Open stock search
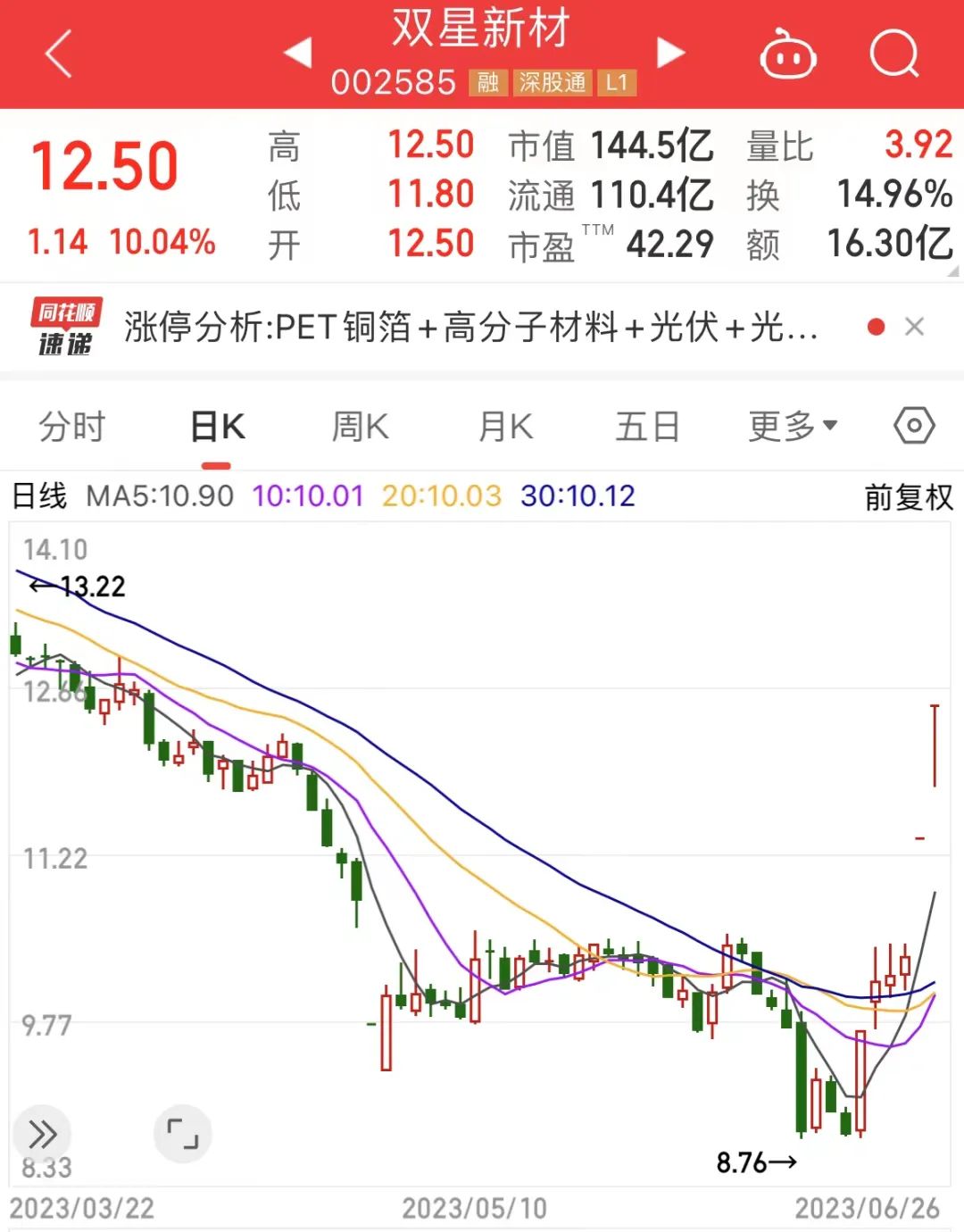The width and height of the screenshot is (964, 1232). [893, 54]
